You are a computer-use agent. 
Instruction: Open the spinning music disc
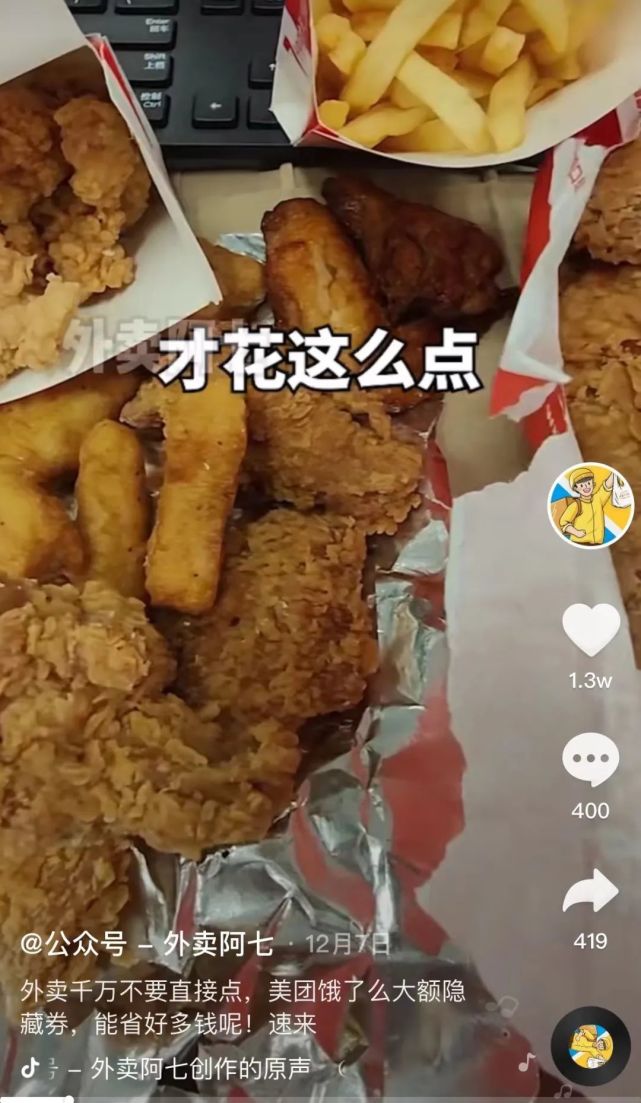tap(591, 1046)
